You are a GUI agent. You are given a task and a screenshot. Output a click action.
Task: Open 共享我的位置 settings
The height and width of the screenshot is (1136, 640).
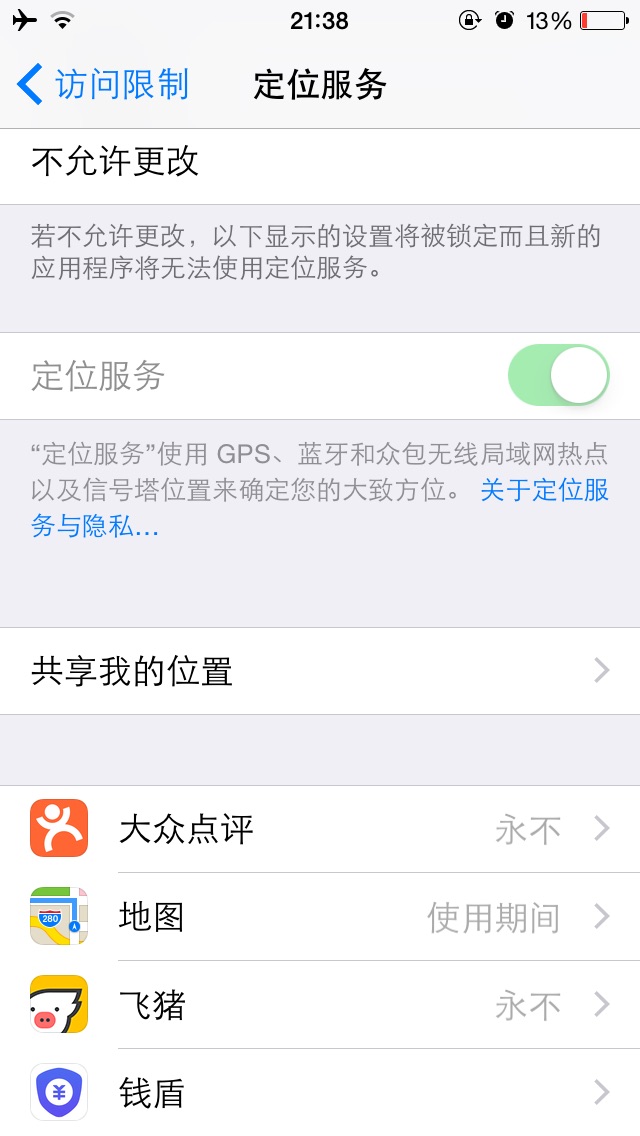[x=320, y=671]
